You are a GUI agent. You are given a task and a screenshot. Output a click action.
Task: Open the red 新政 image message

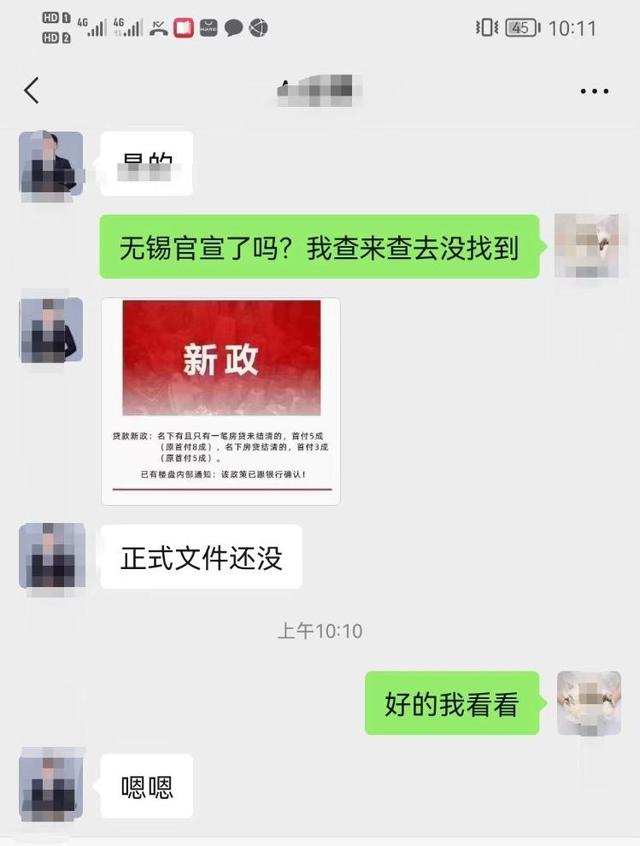221,401
